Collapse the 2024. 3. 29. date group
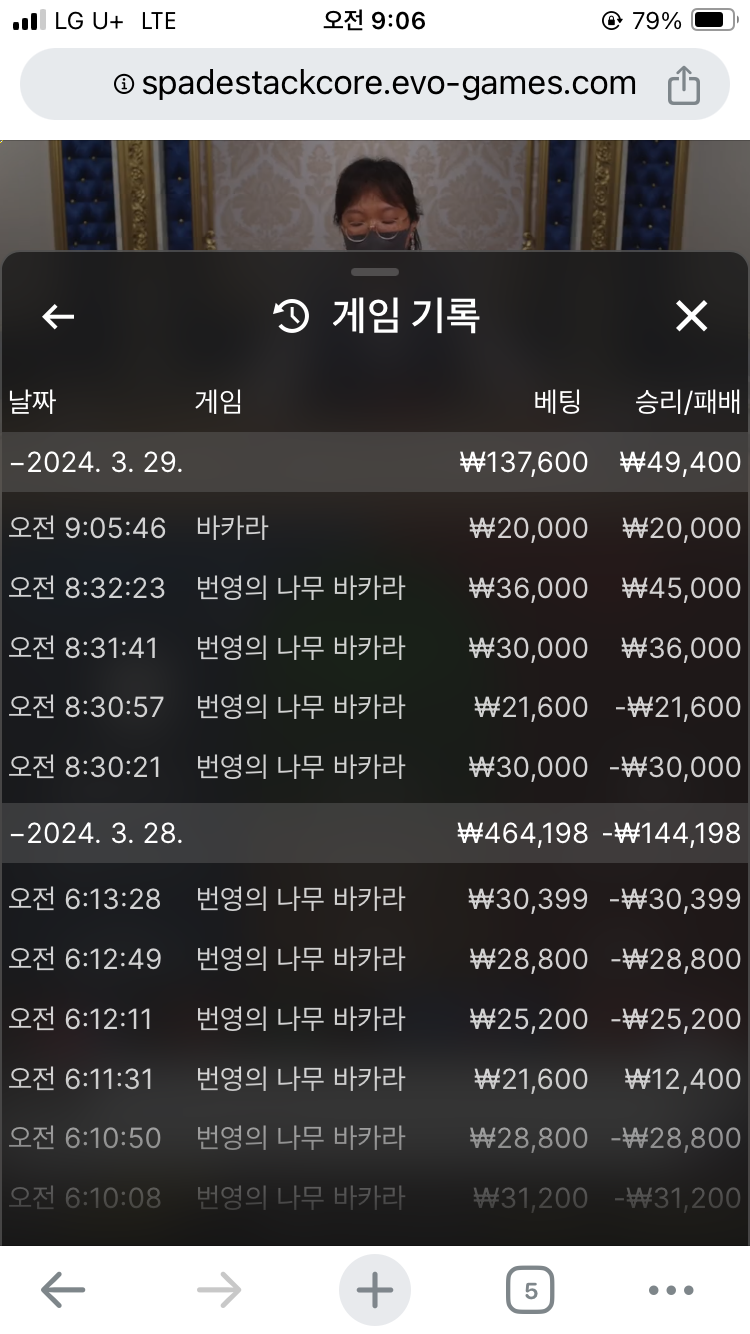The height and width of the screenshot is (1334, 750). tap(375, 462)
